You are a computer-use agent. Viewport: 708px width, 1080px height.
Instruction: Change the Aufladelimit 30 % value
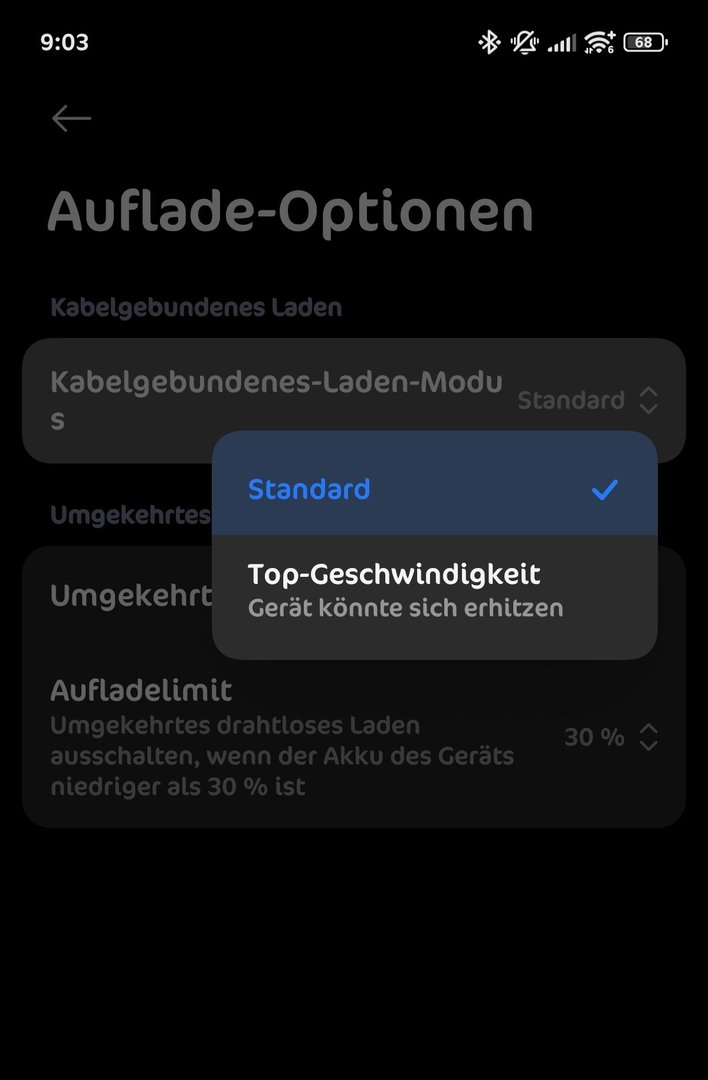pyautogui.click(x=610, y=737)
